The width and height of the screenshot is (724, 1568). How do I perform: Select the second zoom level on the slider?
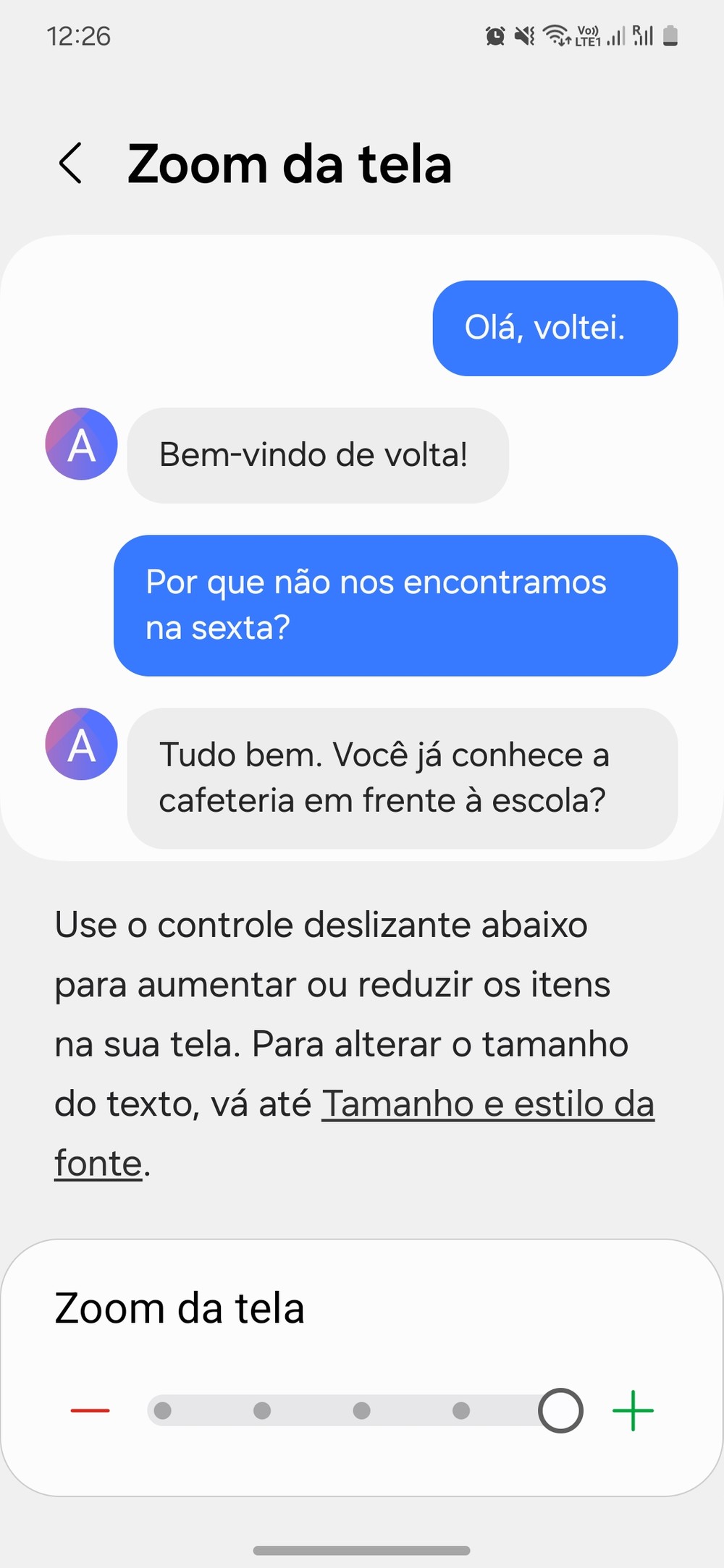click(x=262, y=1410)
